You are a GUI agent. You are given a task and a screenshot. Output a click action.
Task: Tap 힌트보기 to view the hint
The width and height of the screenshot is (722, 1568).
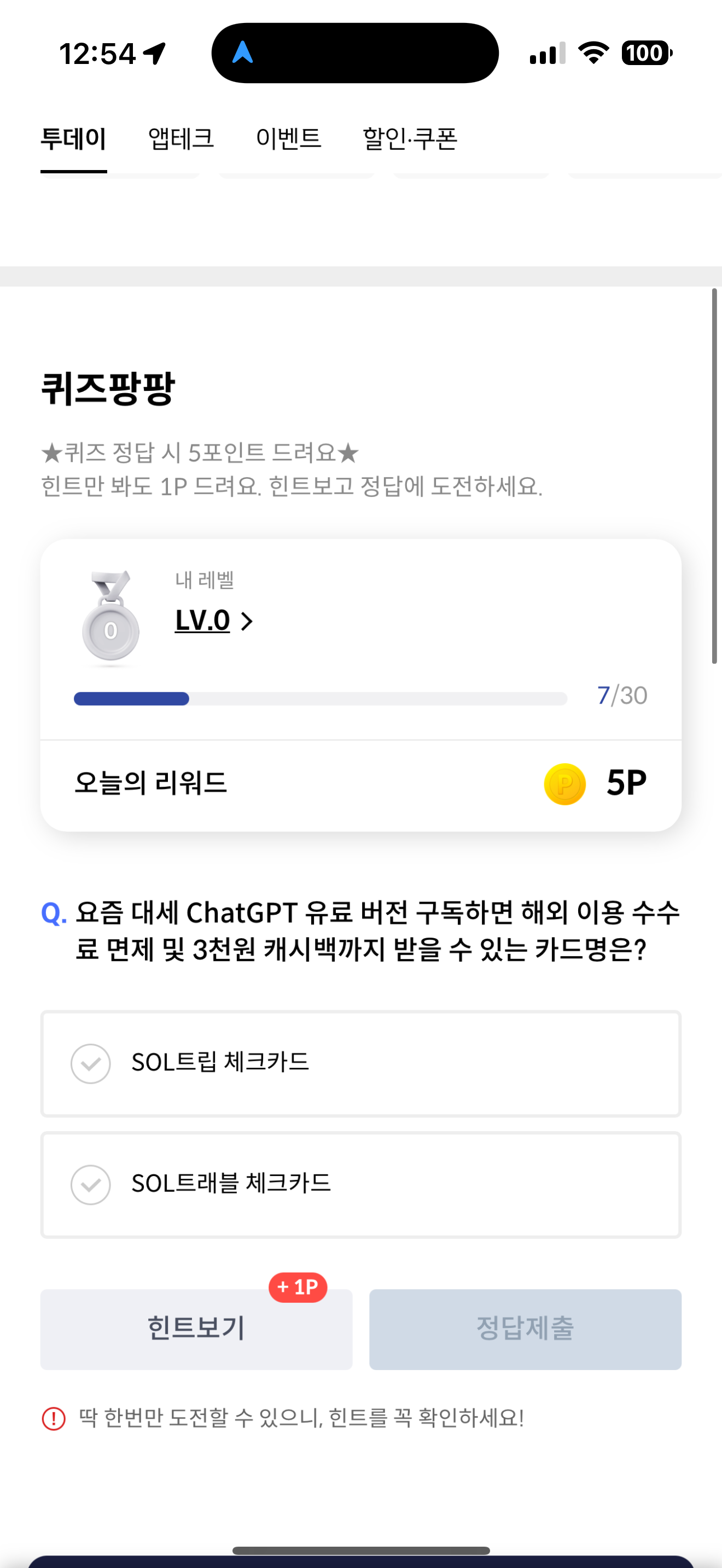(196, 1329)
